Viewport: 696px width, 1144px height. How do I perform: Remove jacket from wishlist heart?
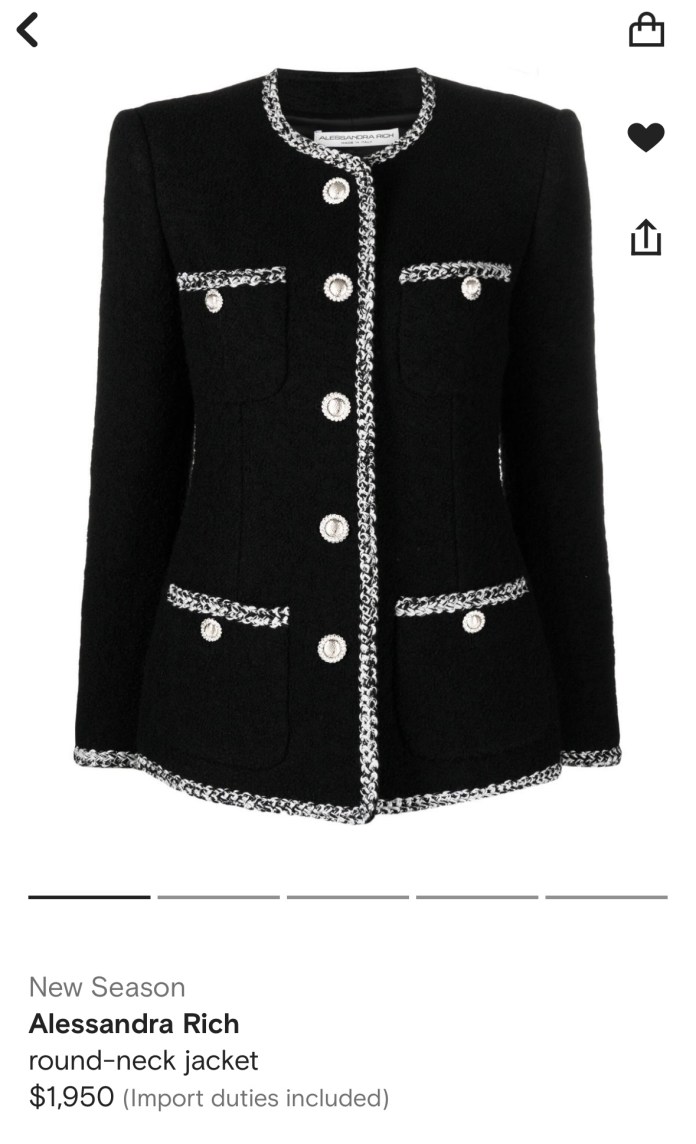pyautogui.click(x=646, y=137)
